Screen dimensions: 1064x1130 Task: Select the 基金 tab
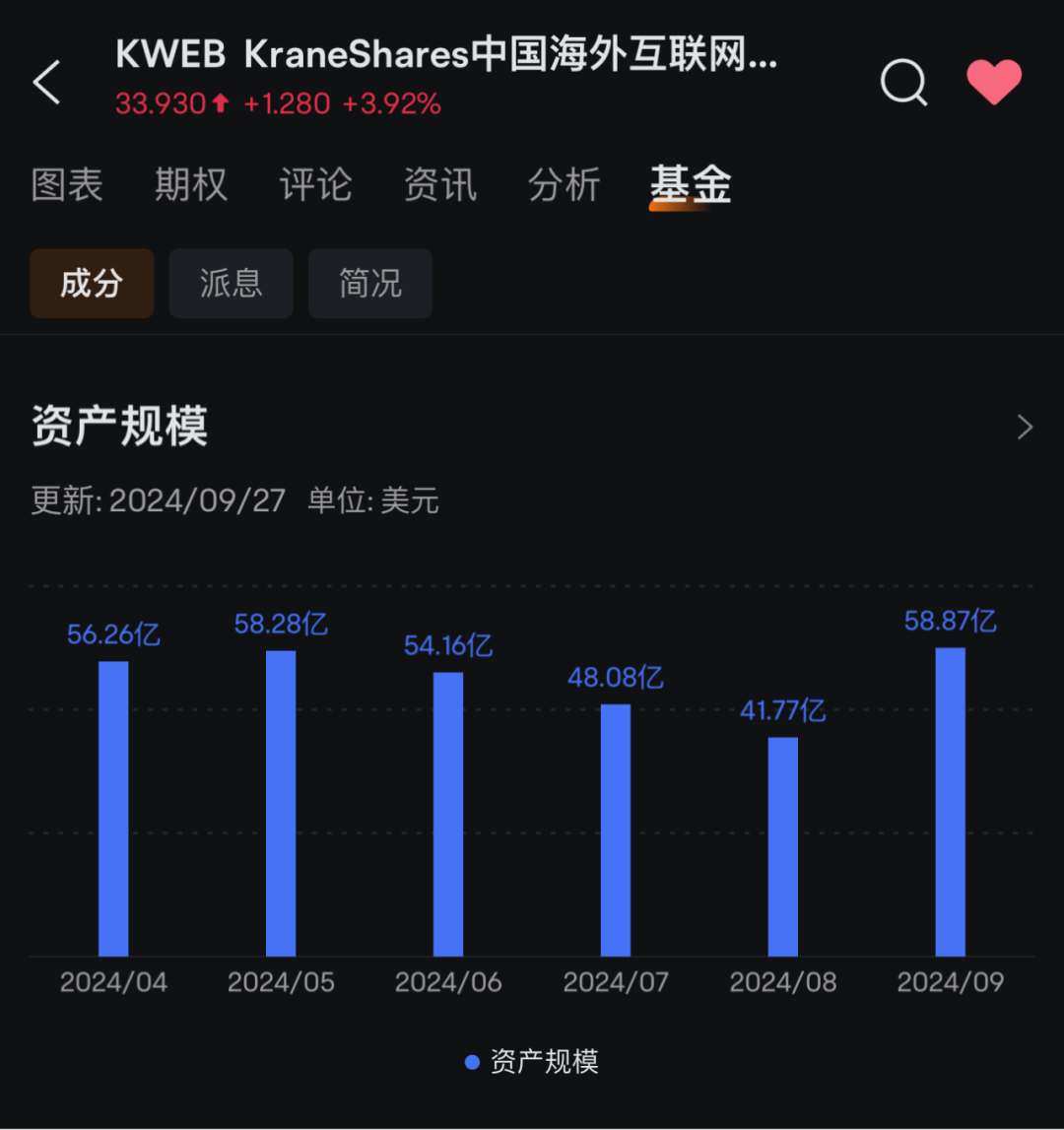point(690,185)
